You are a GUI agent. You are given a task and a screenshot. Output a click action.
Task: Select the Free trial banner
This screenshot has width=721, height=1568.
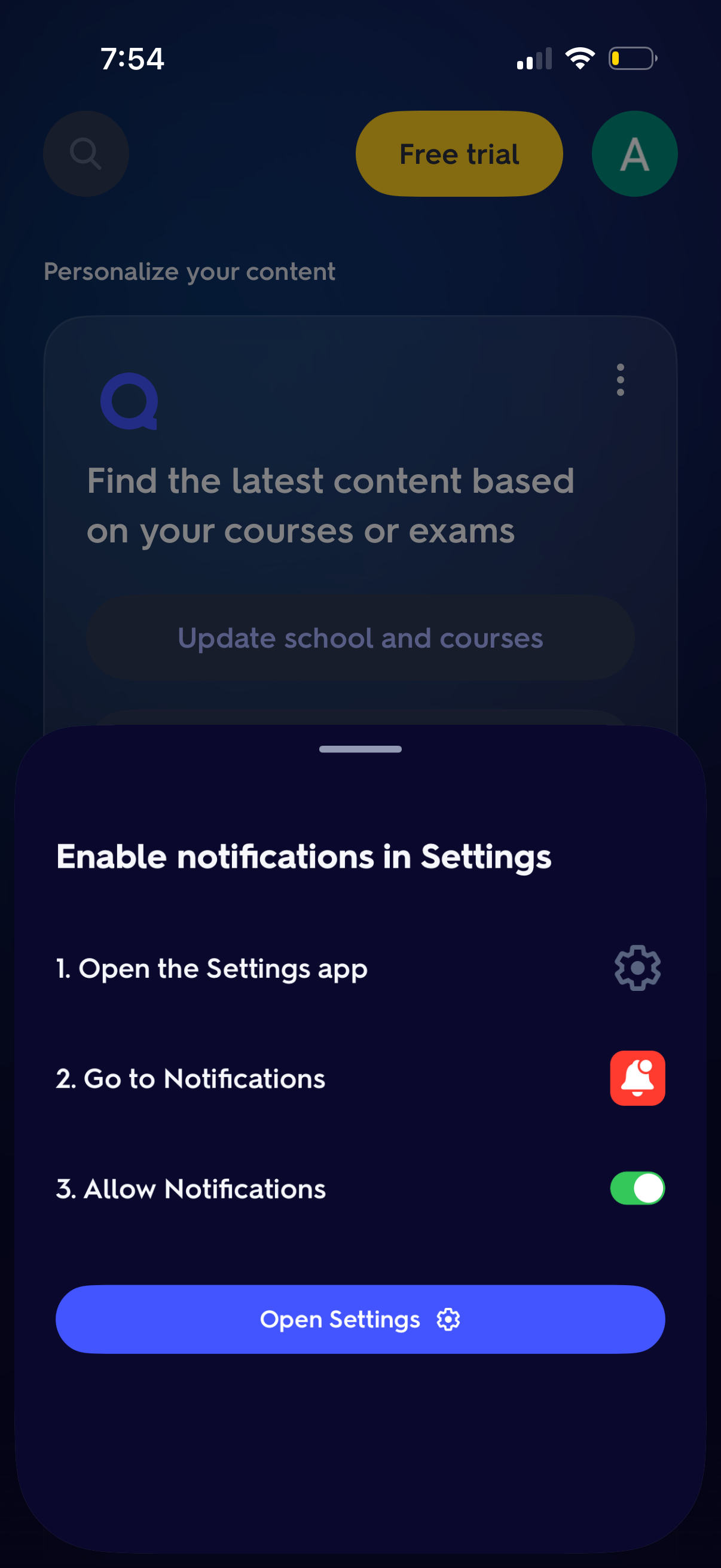click(458, 153)
